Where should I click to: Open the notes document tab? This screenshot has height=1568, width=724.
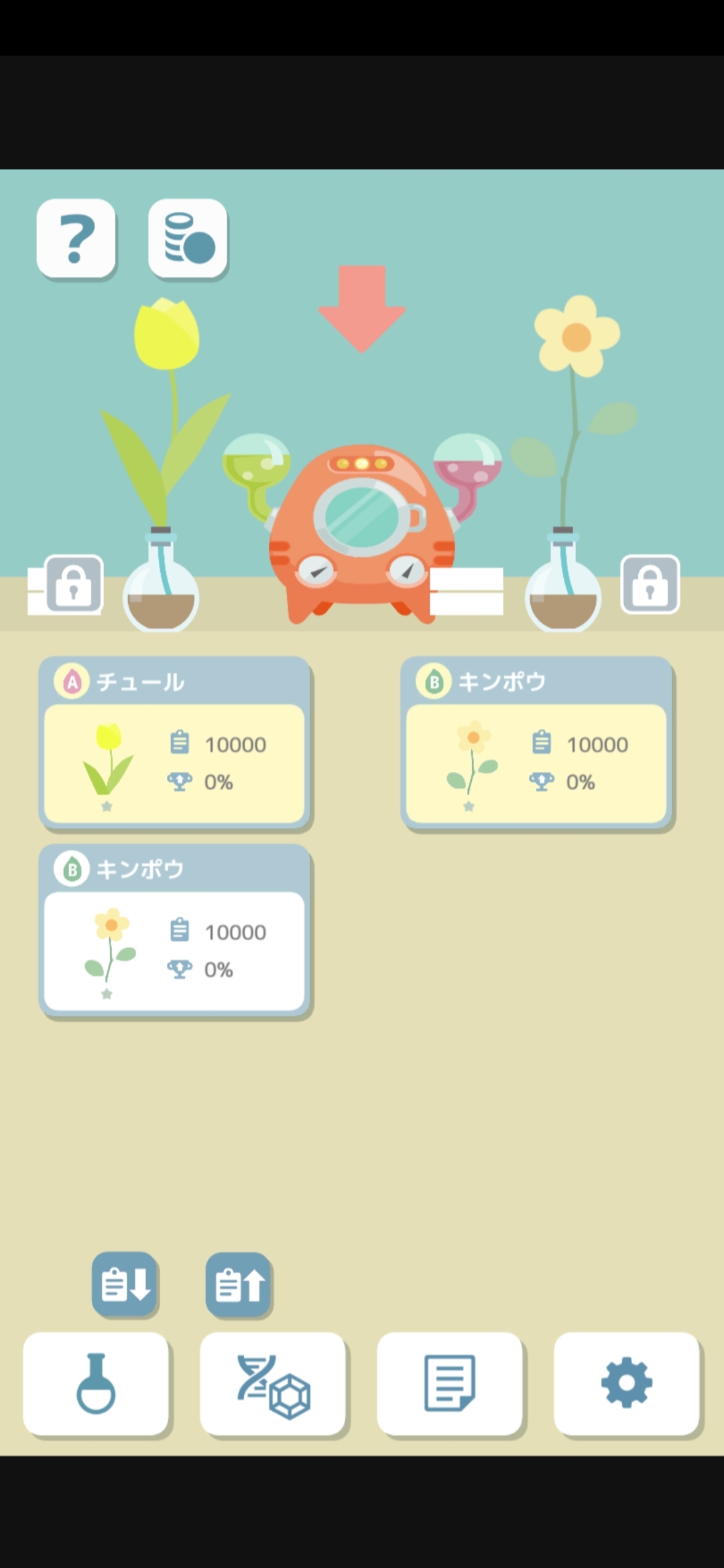[450, 1384]
